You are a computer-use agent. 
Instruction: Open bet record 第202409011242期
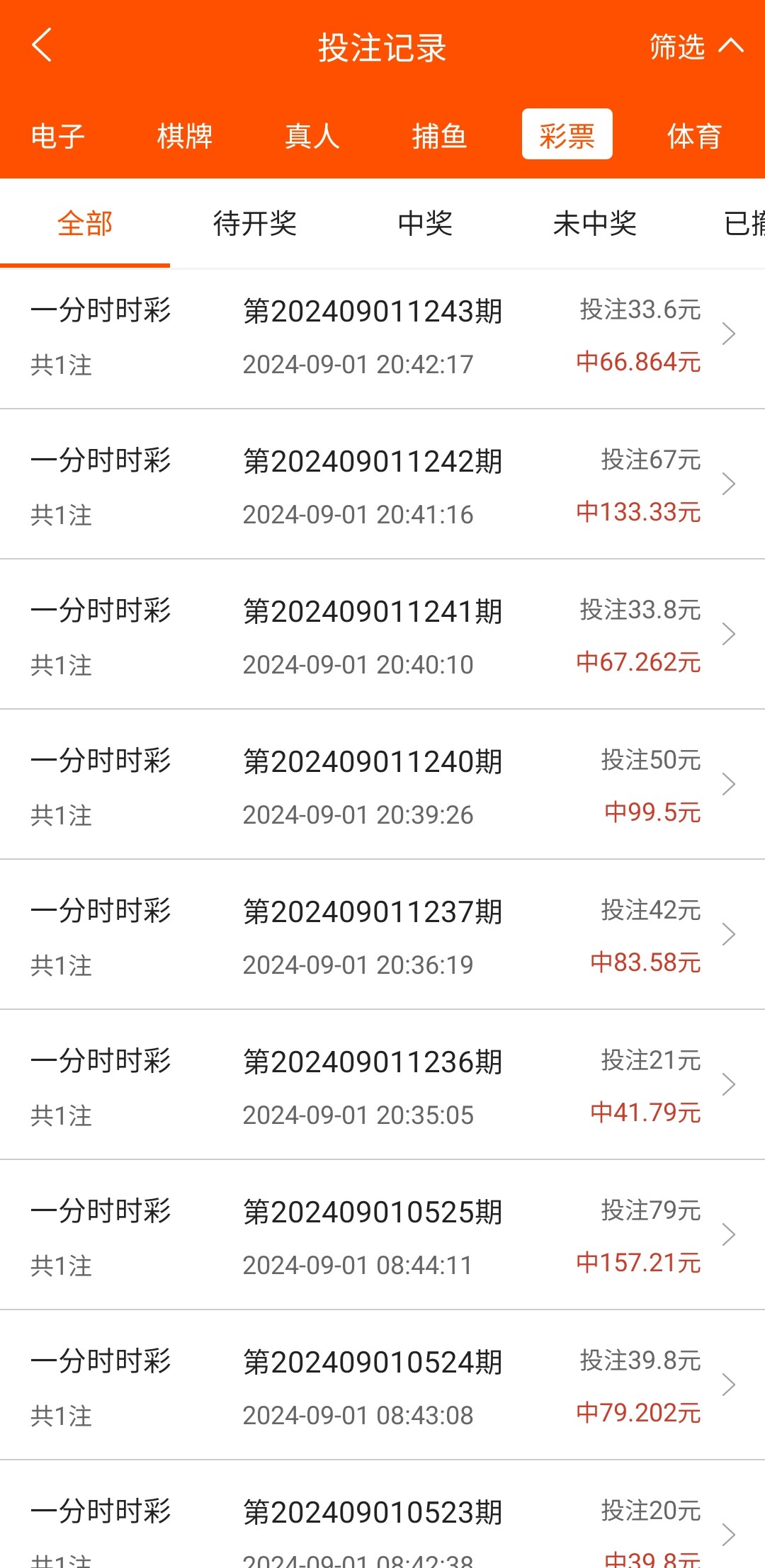click(x=382, y=486)
